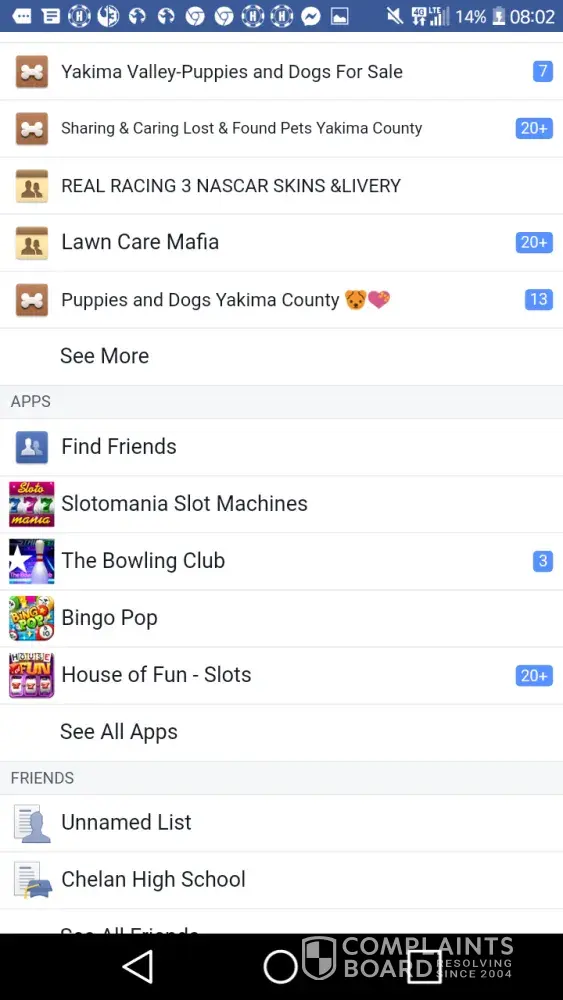This screenshot has height=1000, width=563.
Task: Open the Chelan High School list
Action: (281, 879)
